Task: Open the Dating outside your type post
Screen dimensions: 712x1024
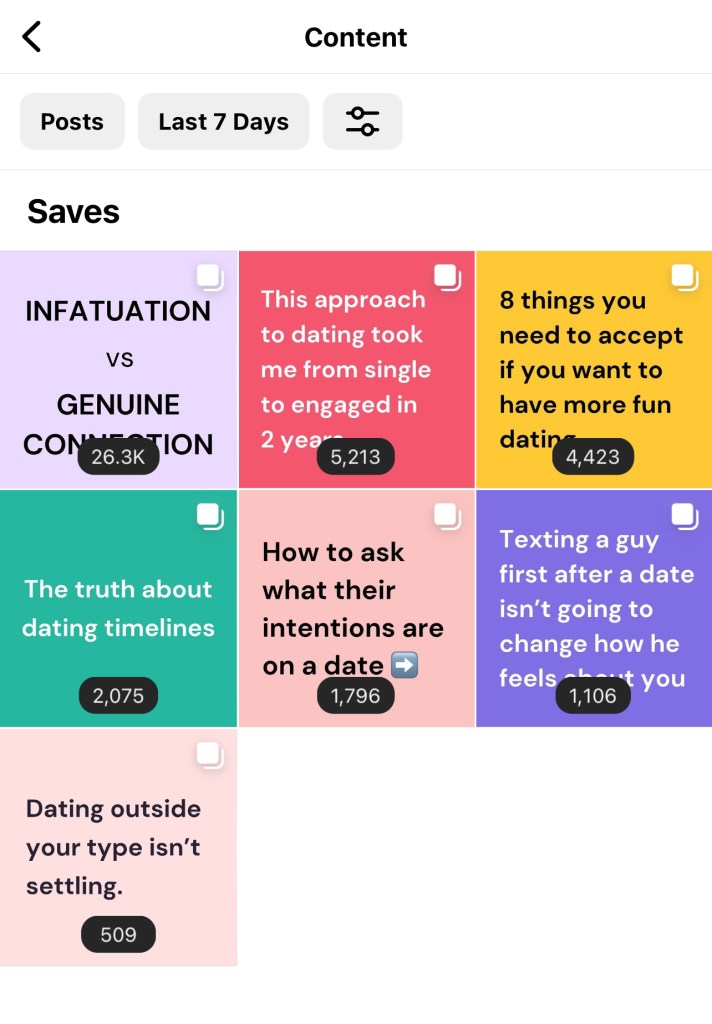Action: point(118,847)
